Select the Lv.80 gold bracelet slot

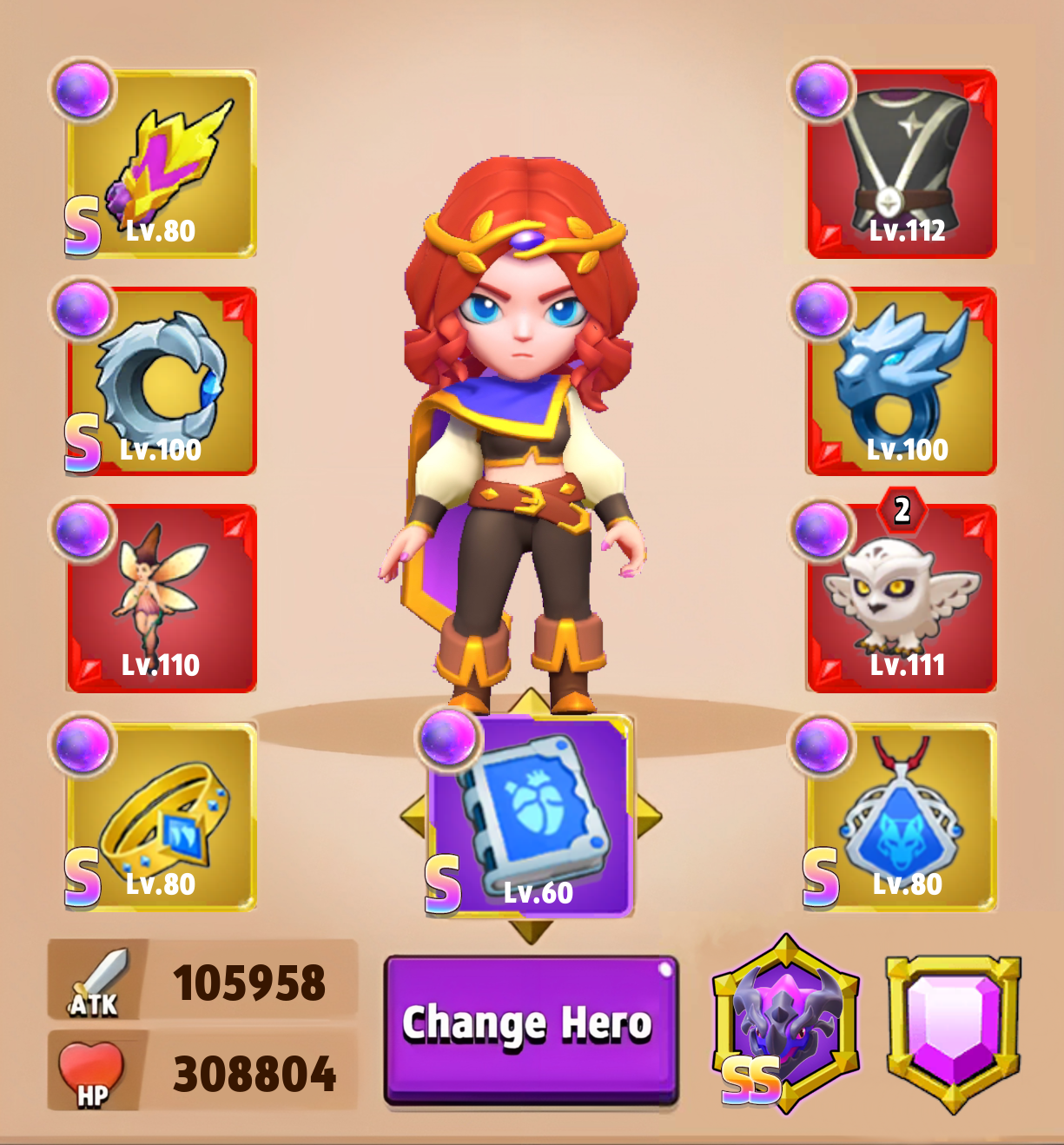162,816
